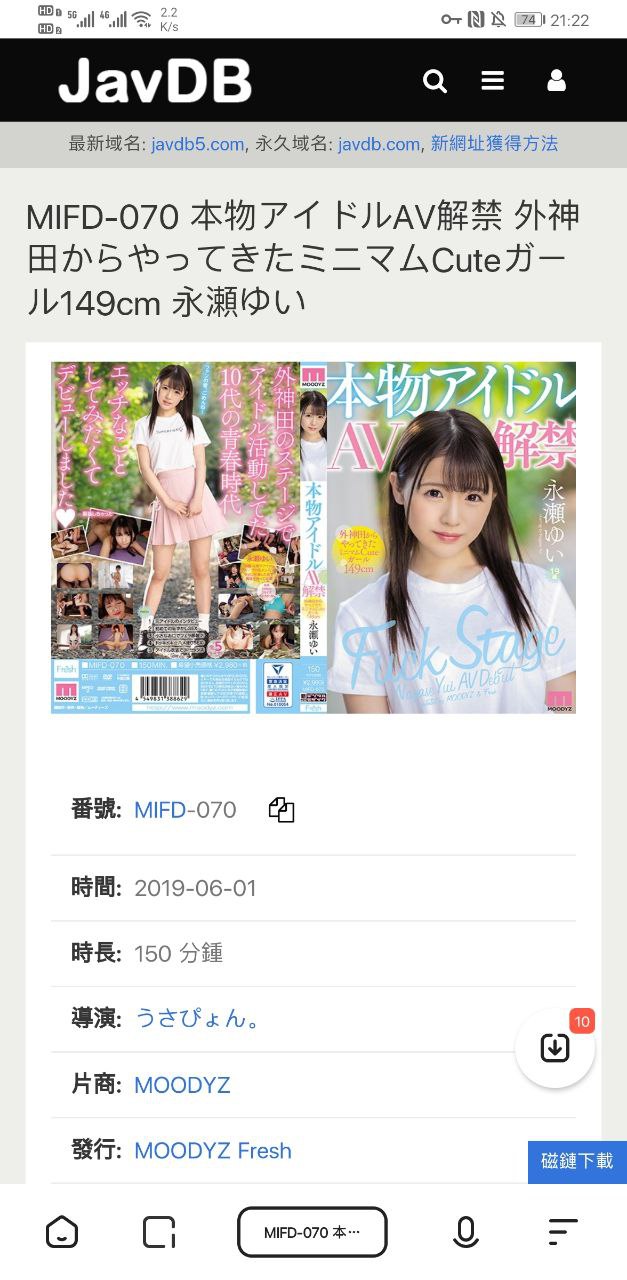
Task: Open the browser tabs switcher
Action: coord(159,1232)
